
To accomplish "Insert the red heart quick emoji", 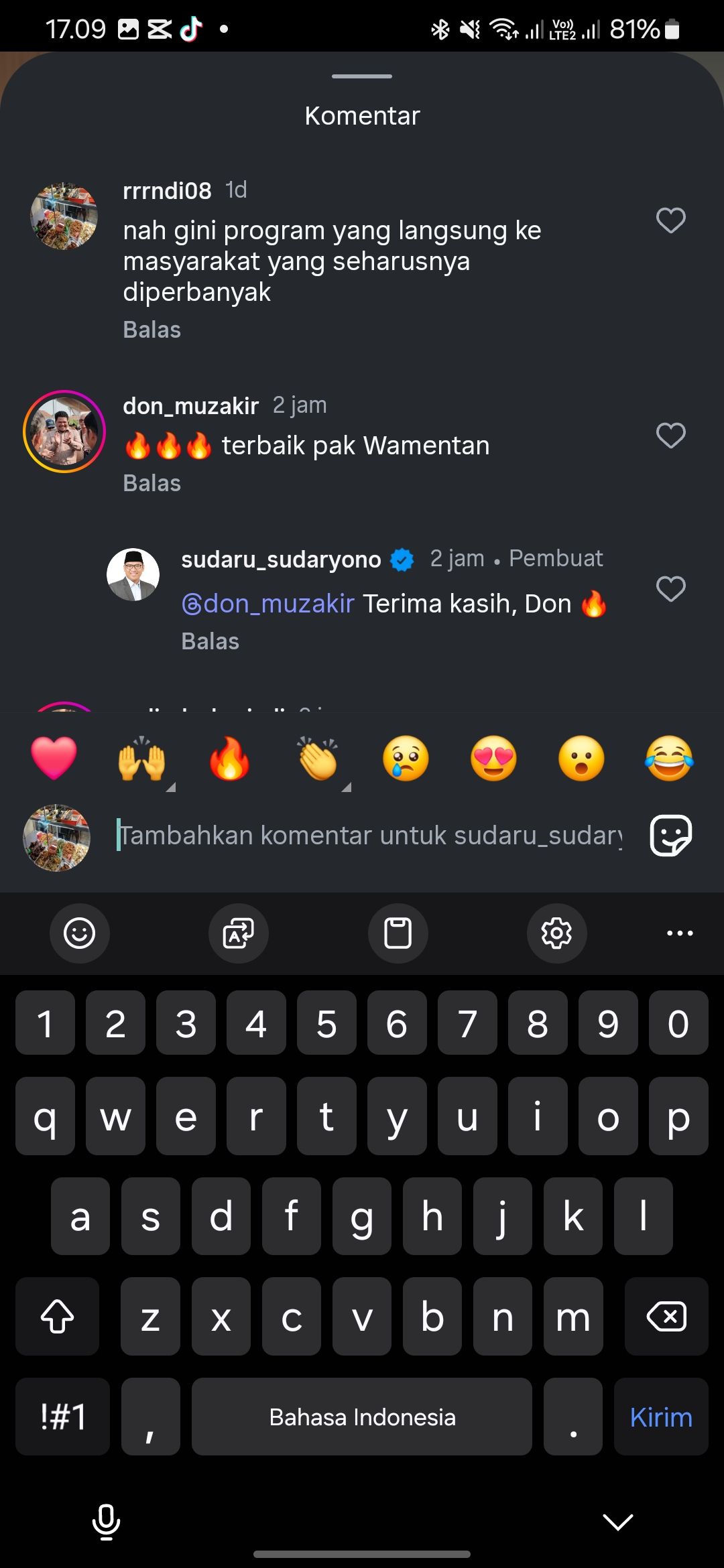I will [54, 759].
